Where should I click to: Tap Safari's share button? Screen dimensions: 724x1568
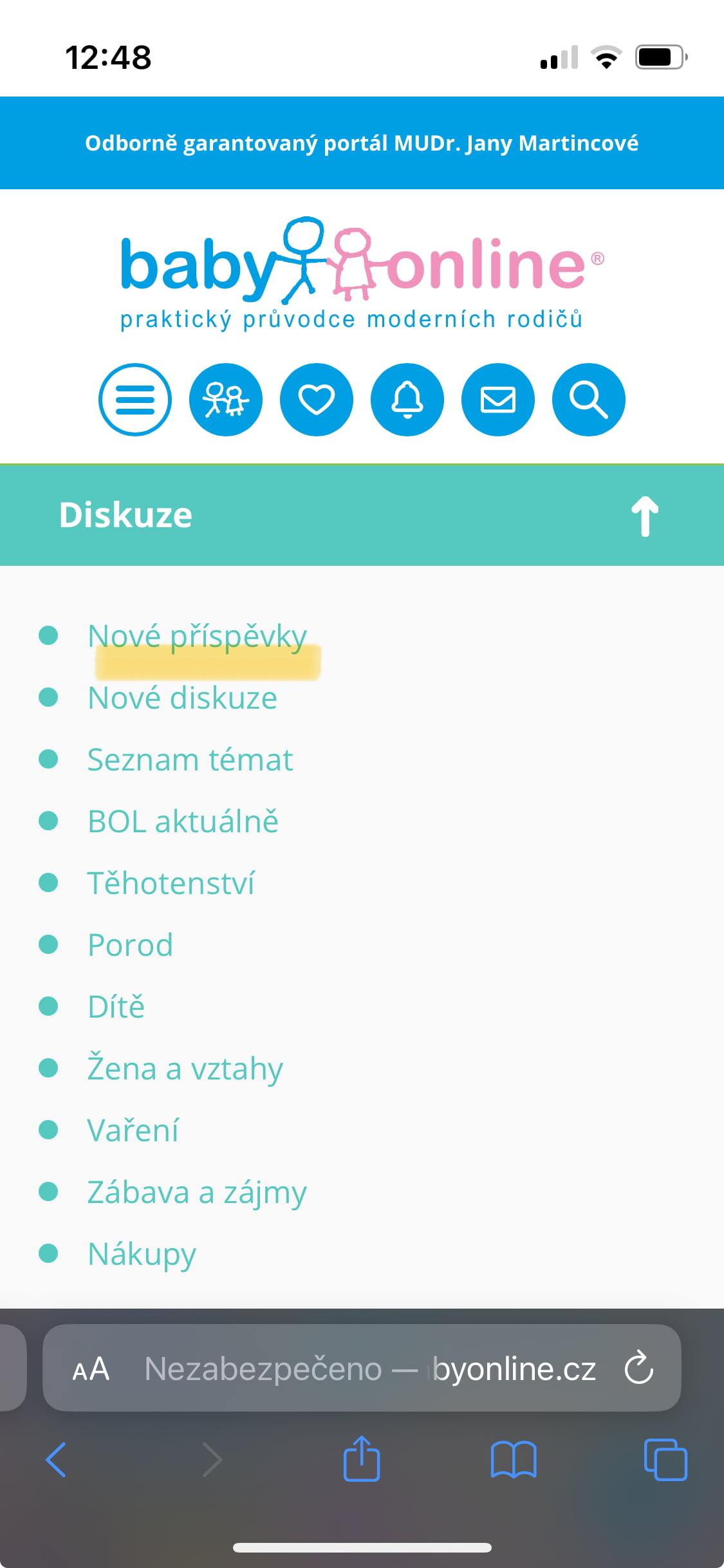click(x=362, y=1460)
